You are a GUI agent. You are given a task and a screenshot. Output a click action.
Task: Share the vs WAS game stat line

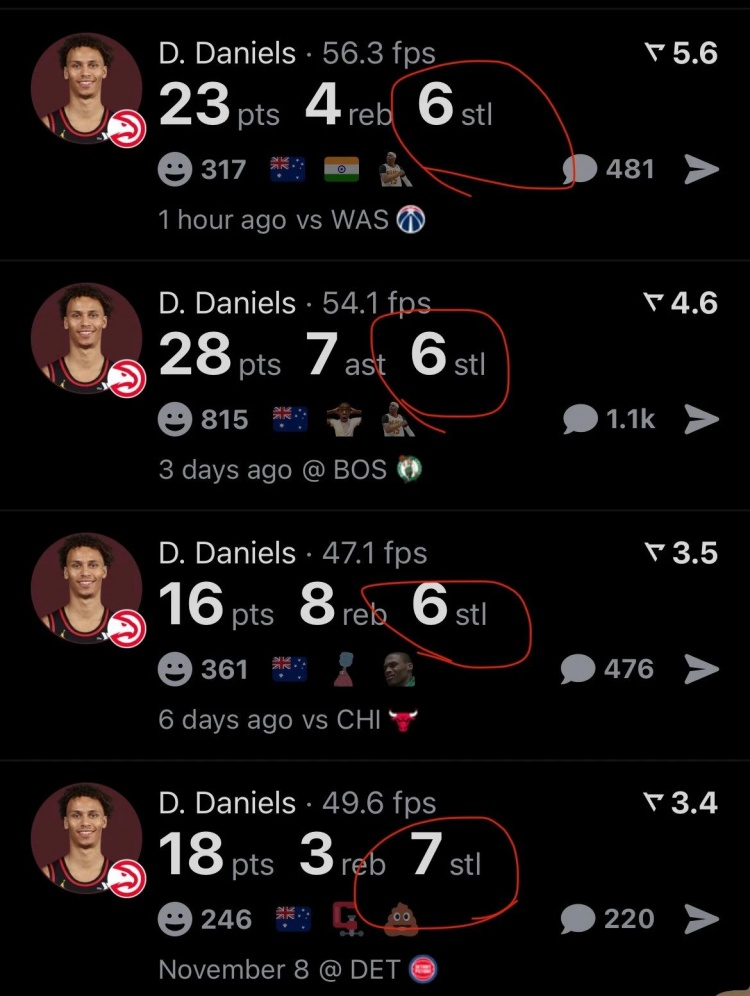[x=701, y=169]
